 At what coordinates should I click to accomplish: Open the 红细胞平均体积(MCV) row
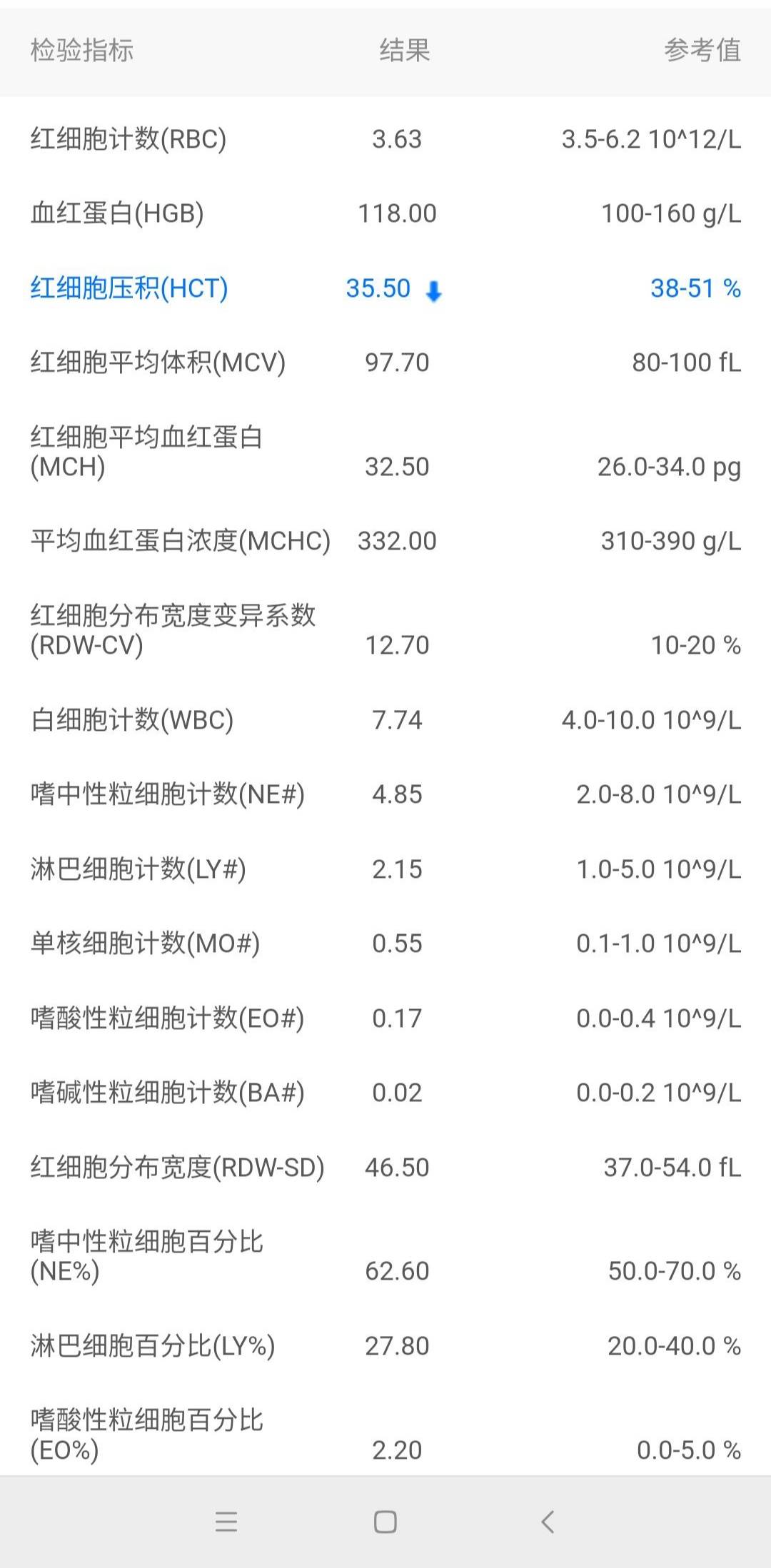(x=157, y=363)
